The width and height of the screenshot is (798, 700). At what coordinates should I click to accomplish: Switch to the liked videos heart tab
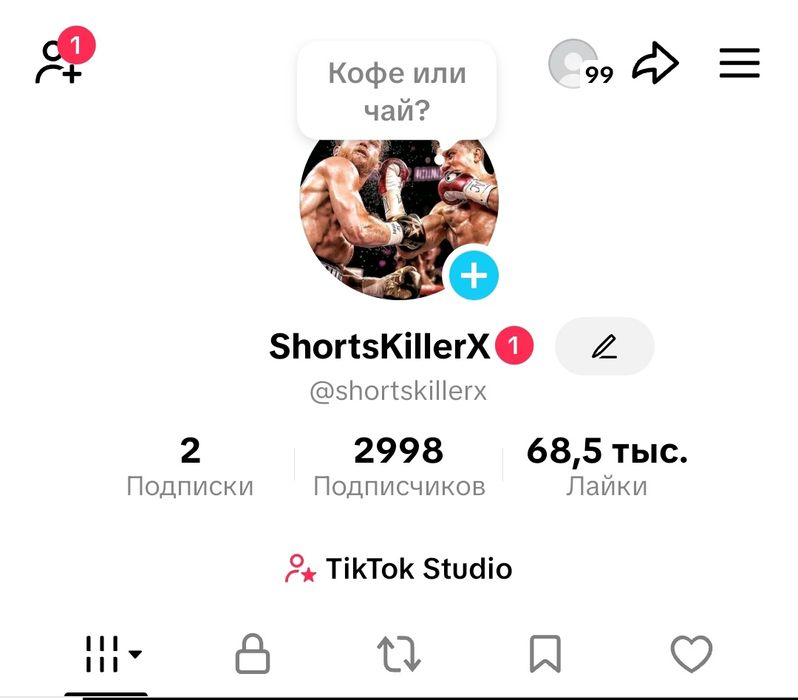click(x=691, y=655)
